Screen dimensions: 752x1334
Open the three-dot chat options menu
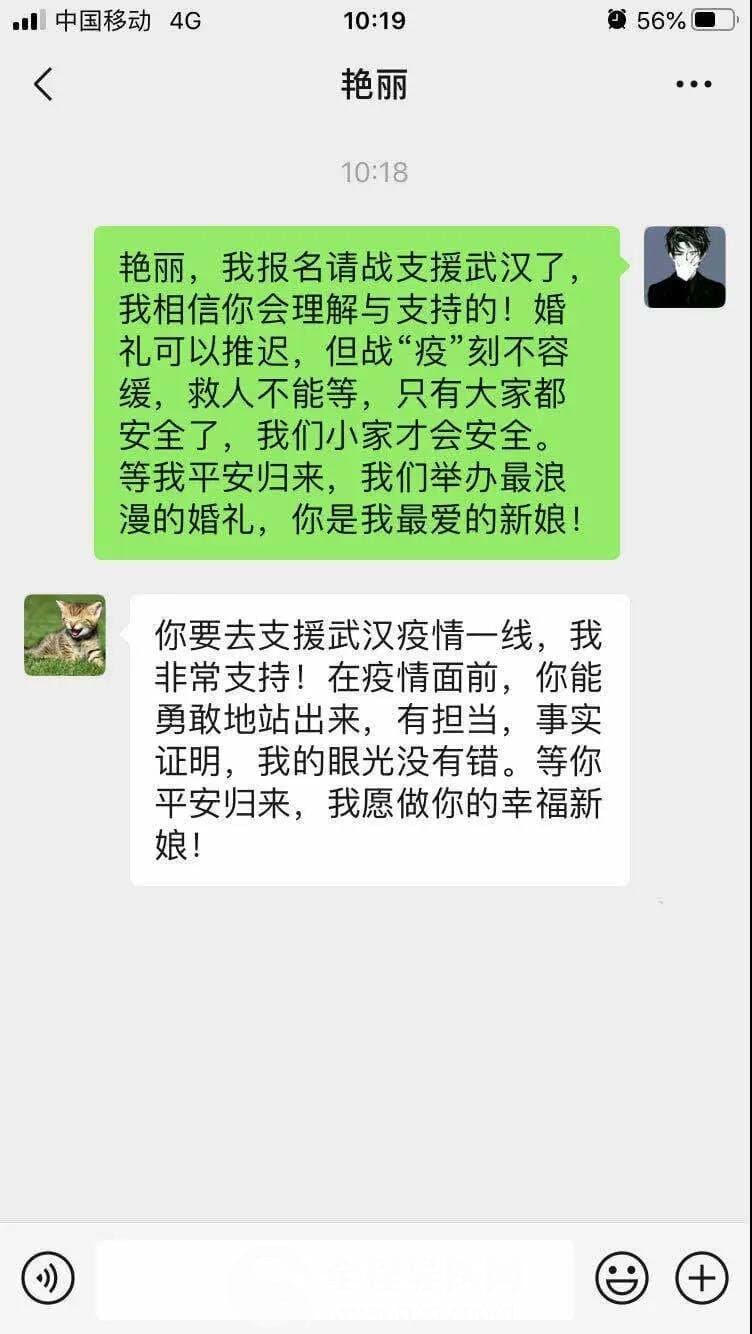[x=693, y=85]
